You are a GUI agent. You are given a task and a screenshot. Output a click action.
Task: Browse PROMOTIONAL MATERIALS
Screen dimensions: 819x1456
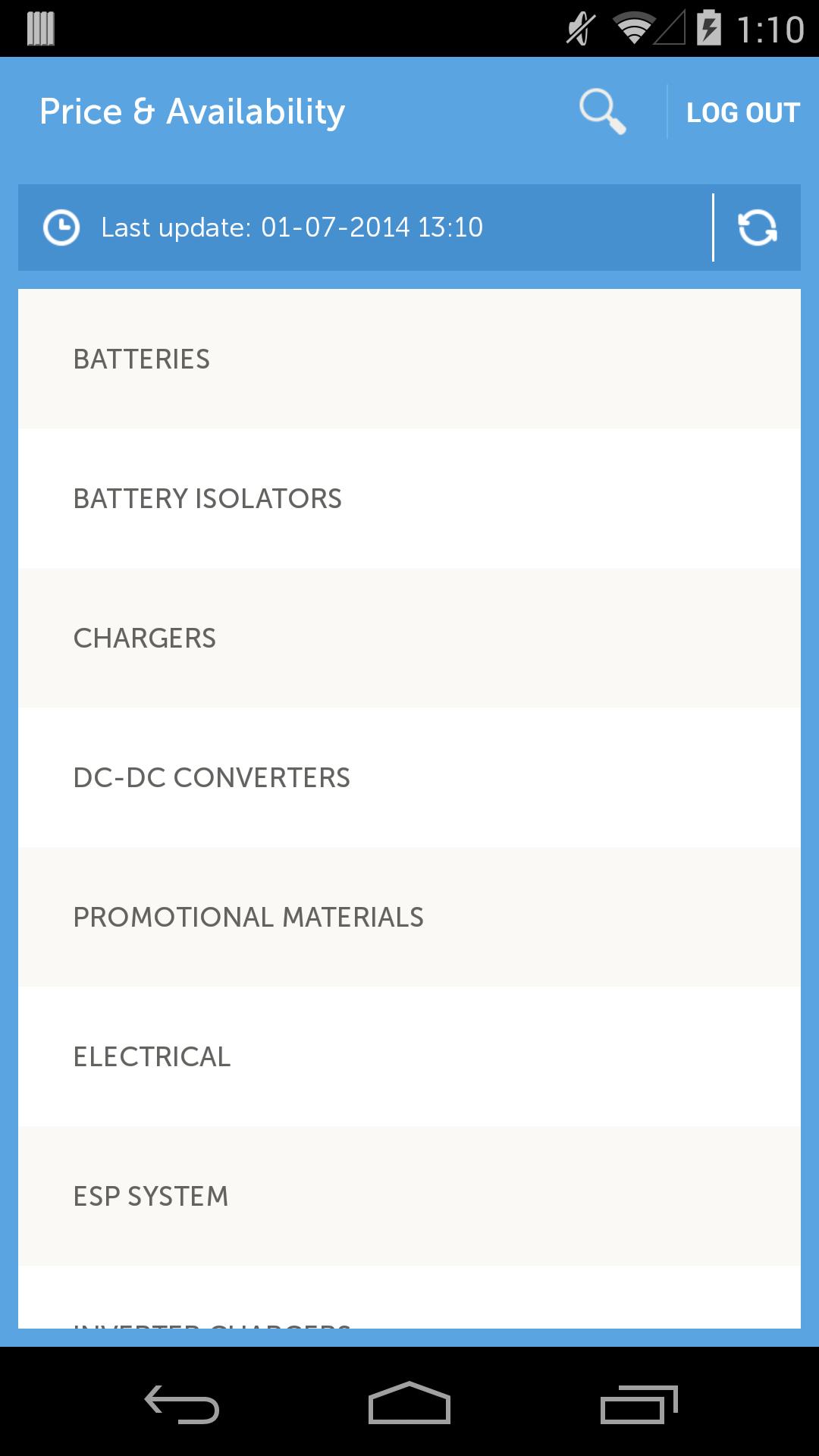409,917
